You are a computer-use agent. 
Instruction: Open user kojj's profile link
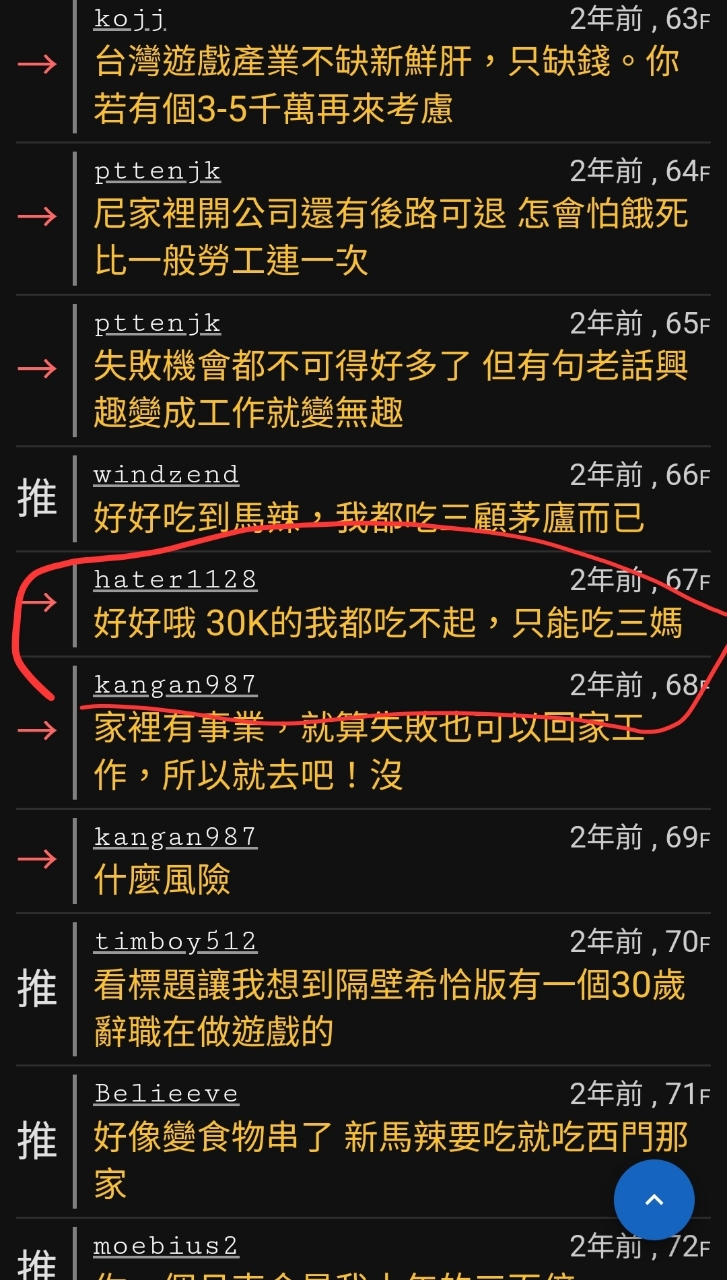click(130, 19)
